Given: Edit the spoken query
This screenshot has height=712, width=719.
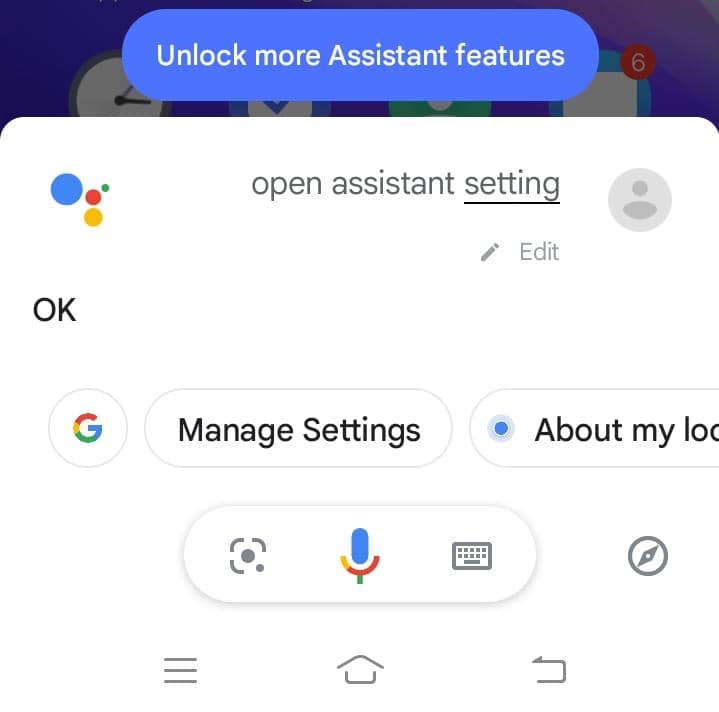Looking at the screenshot, I should pyautogui.click(x=520, y=252).
